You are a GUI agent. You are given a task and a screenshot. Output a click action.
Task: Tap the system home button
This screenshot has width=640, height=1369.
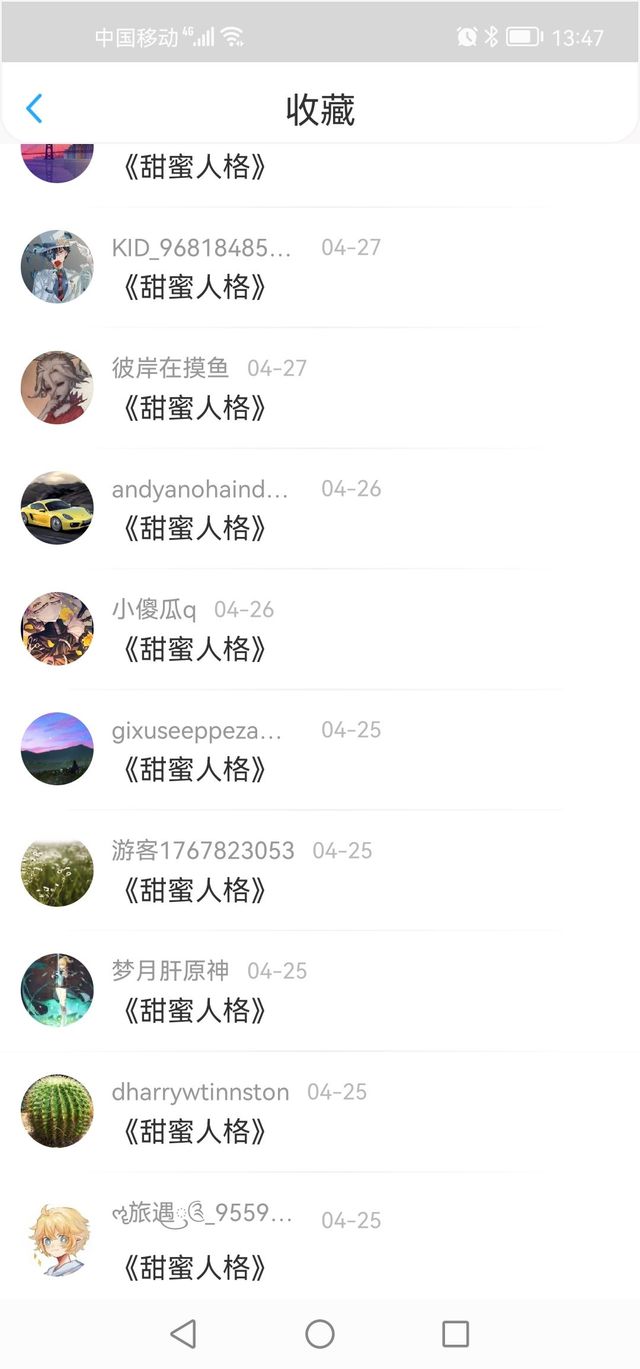point(320,1333)
